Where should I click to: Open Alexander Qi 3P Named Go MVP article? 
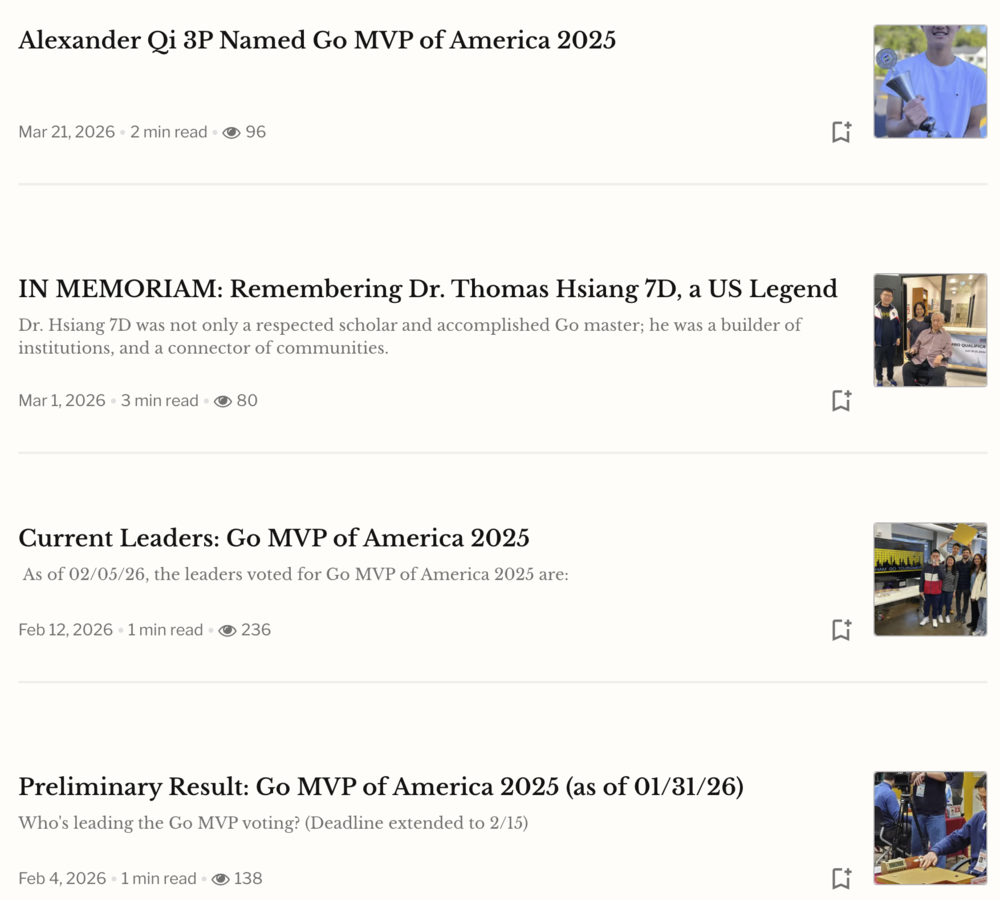[317, 40]
